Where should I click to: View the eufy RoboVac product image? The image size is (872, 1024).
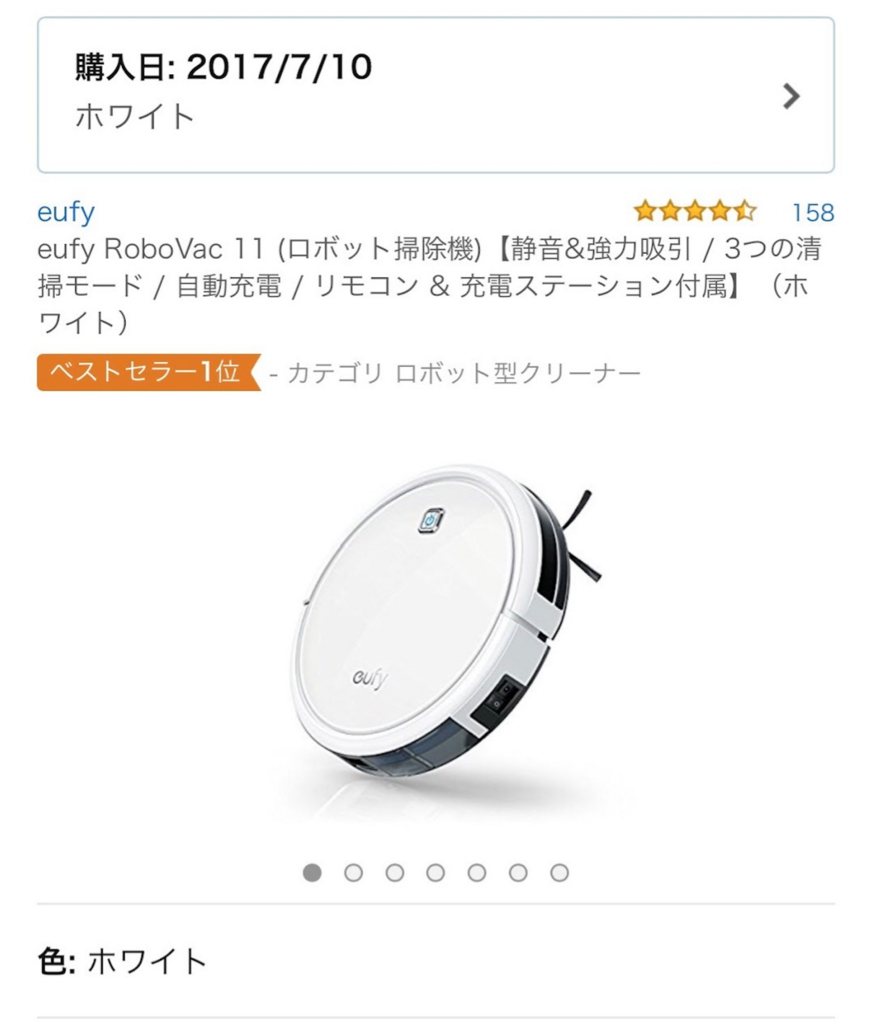tap(436, 625)
